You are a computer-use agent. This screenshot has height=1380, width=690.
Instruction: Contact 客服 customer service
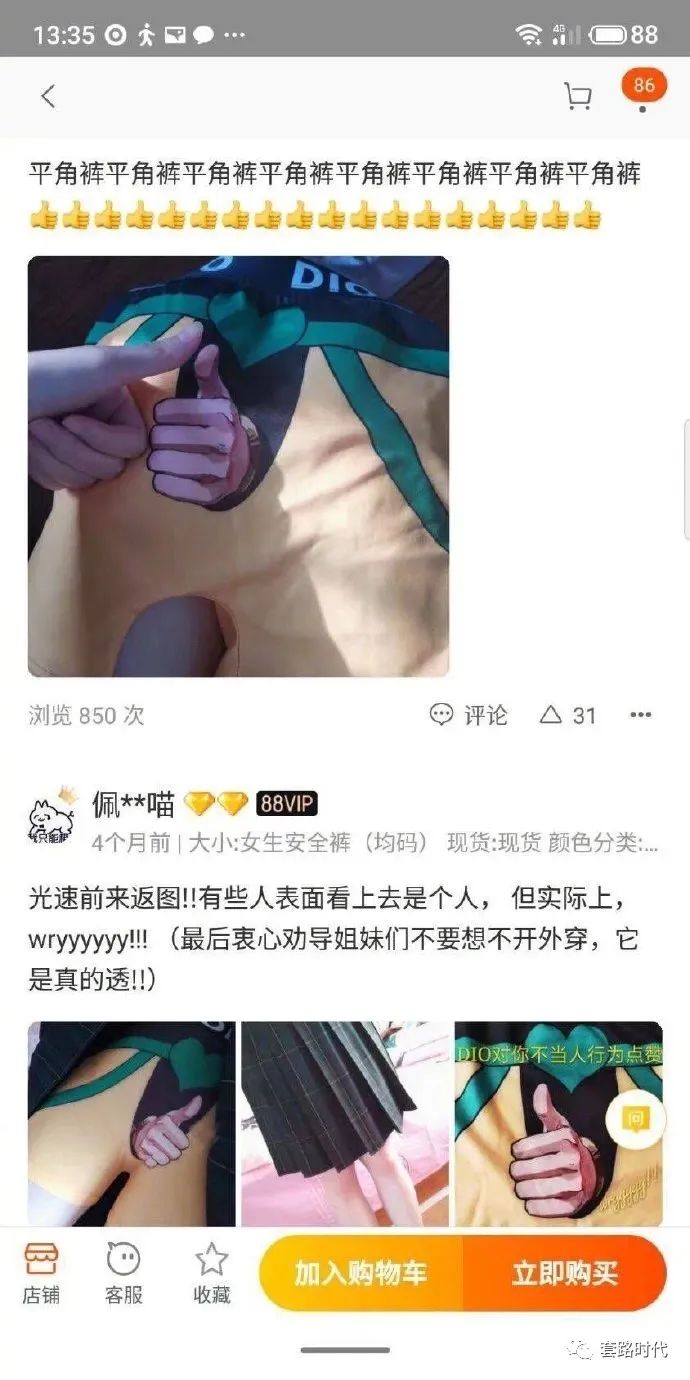coord(124,1273)
